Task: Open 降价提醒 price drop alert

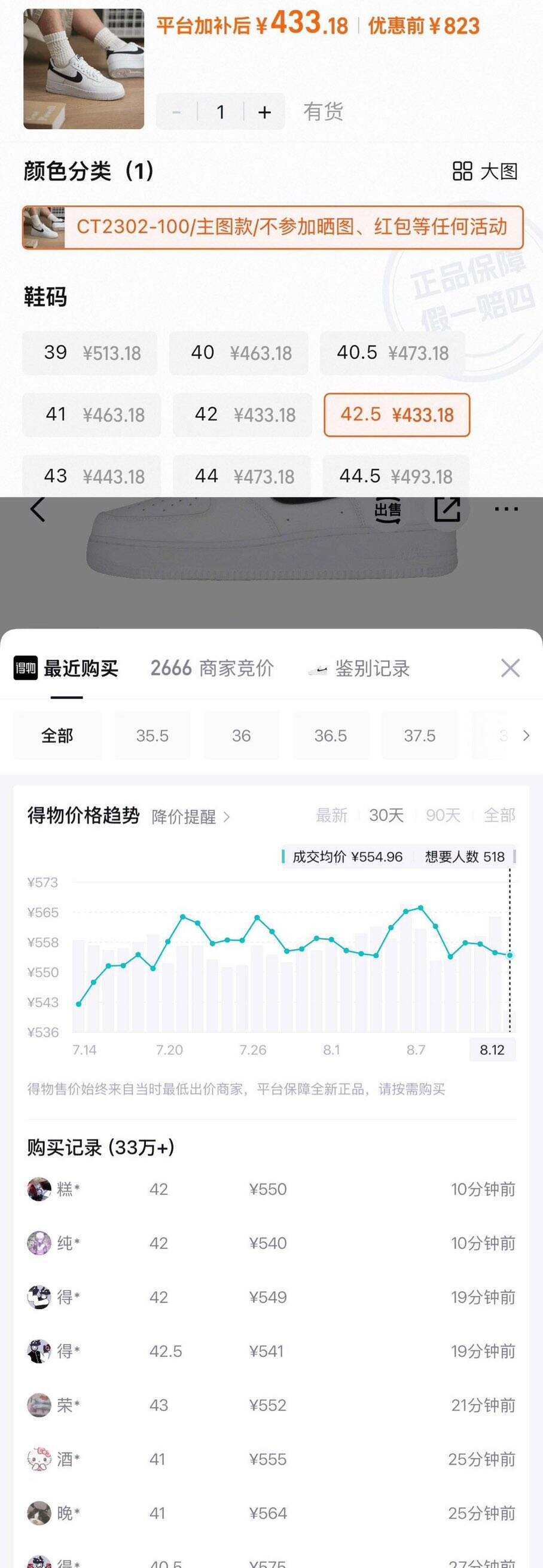Action: pos(191,817)
